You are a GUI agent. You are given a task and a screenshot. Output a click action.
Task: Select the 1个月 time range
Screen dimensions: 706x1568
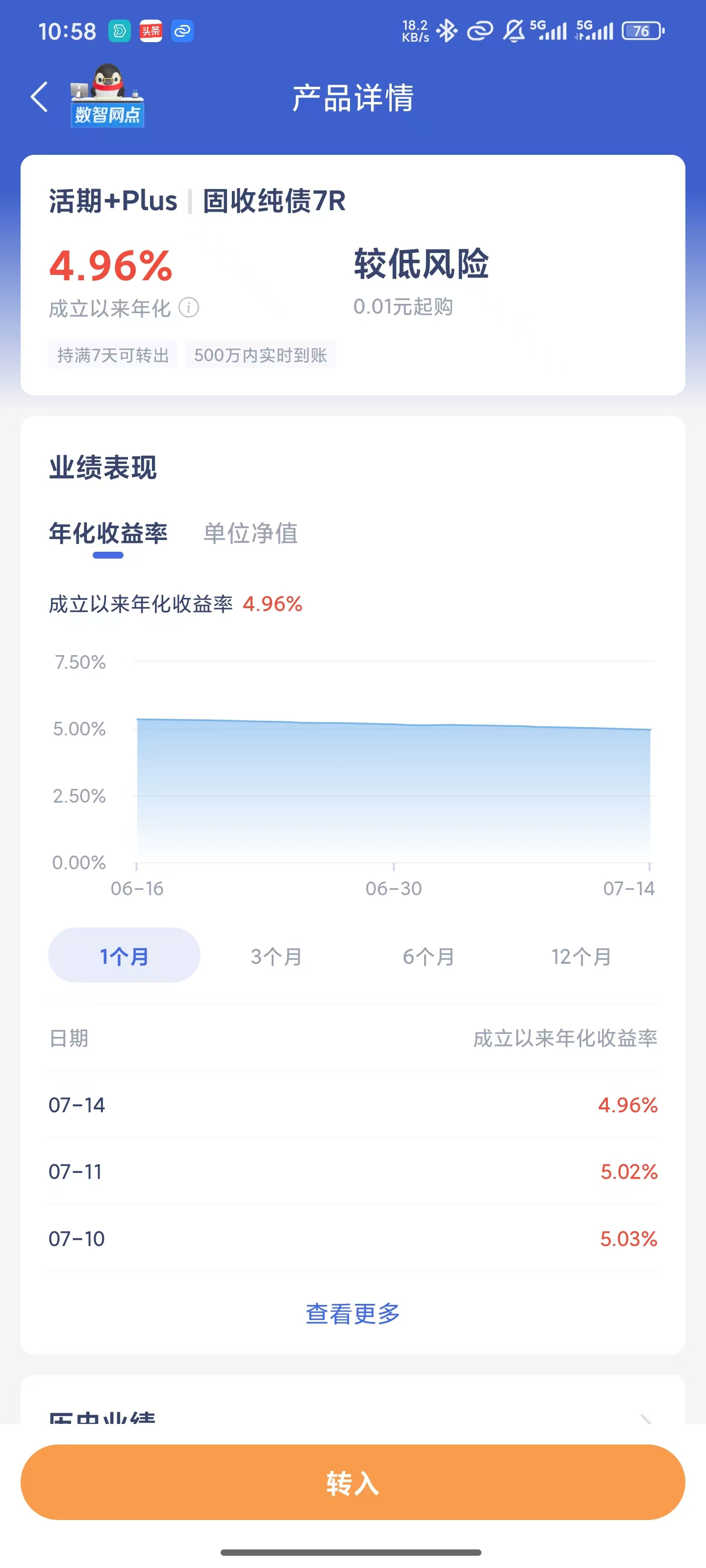pyautogui.click(x=124, y=955)
